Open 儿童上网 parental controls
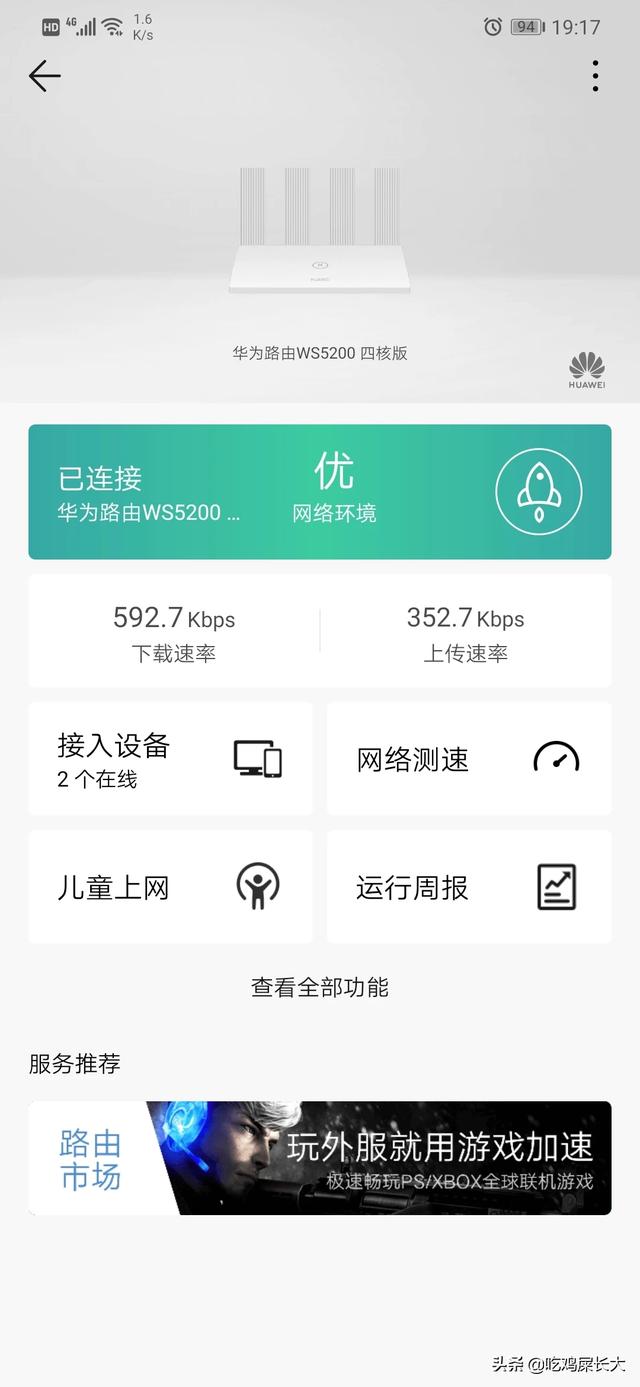 [x=170, y=887]
